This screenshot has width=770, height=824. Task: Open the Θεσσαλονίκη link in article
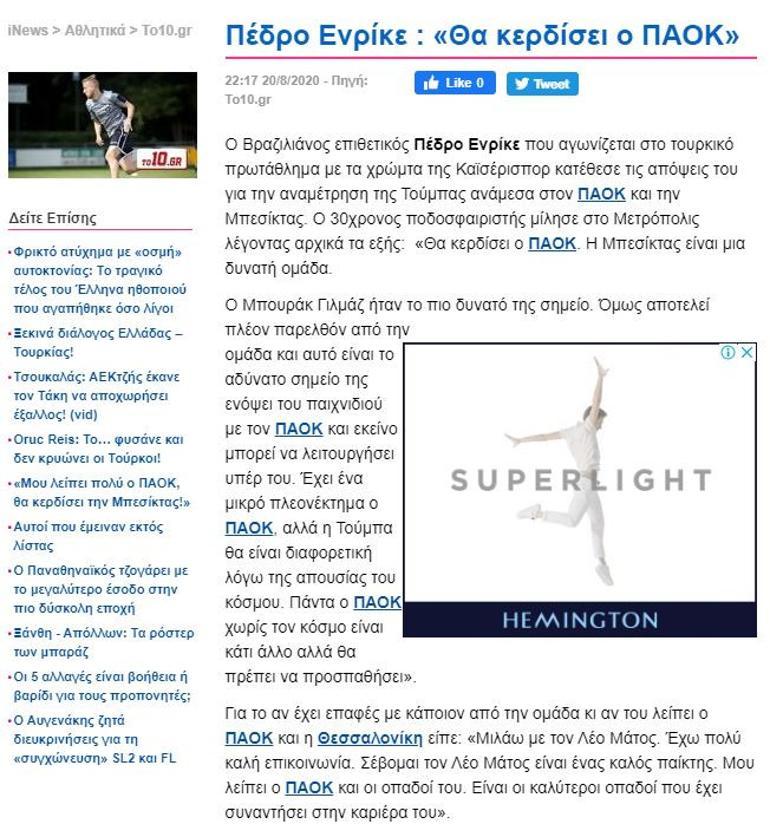364,738
